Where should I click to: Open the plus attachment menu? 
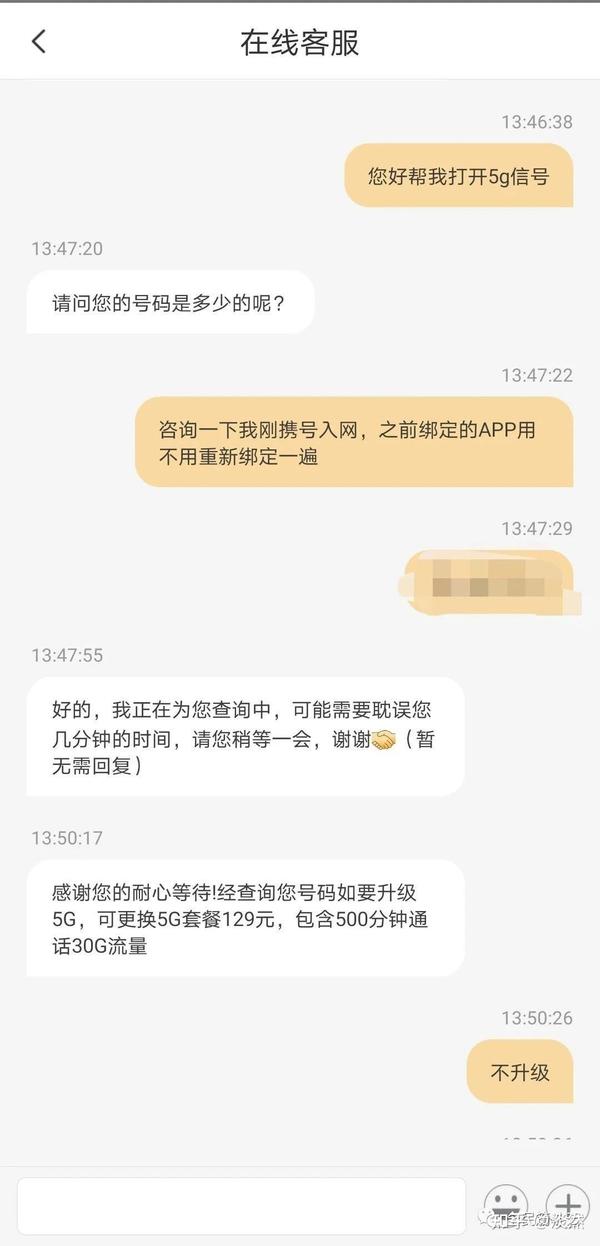(567, 1204)
